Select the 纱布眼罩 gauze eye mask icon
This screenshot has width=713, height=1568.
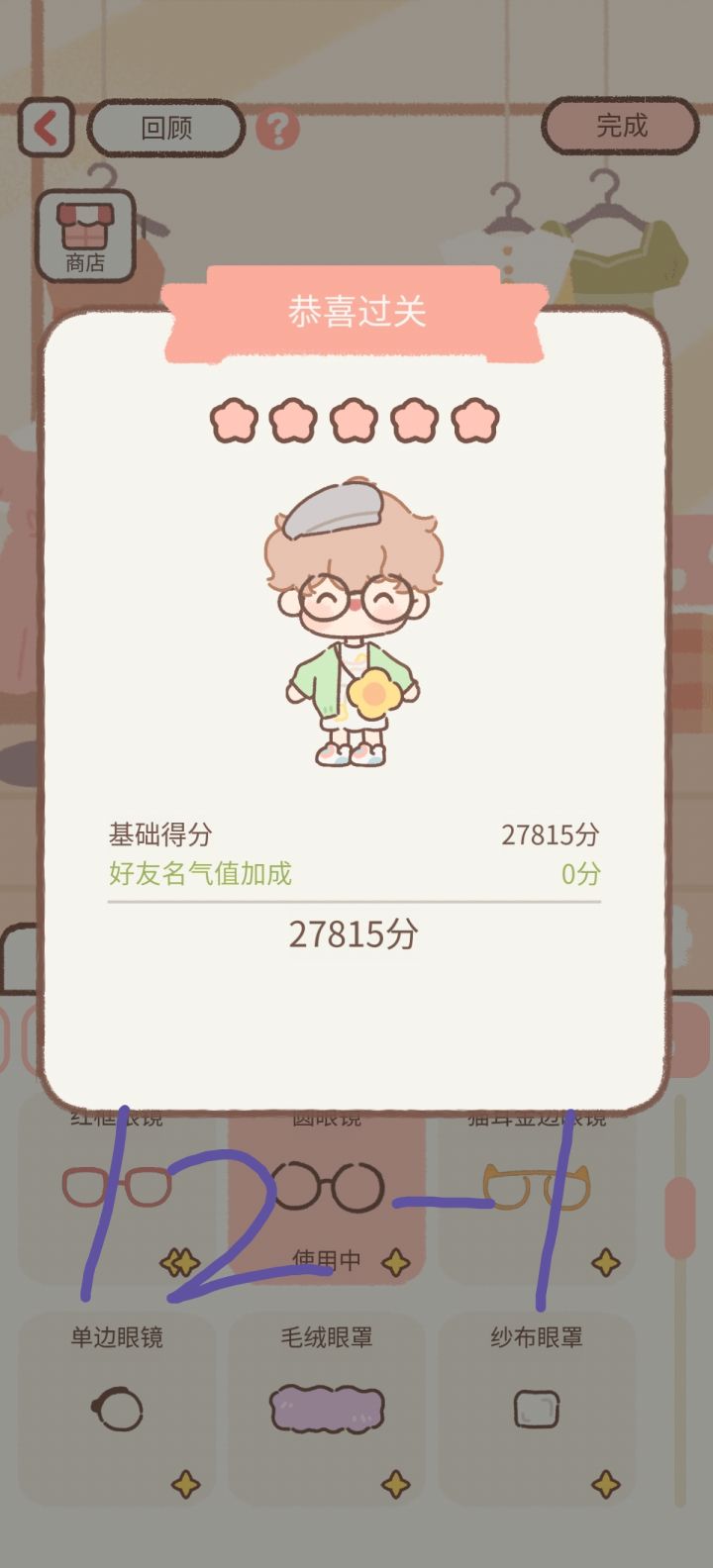[x=538, y=1408]
